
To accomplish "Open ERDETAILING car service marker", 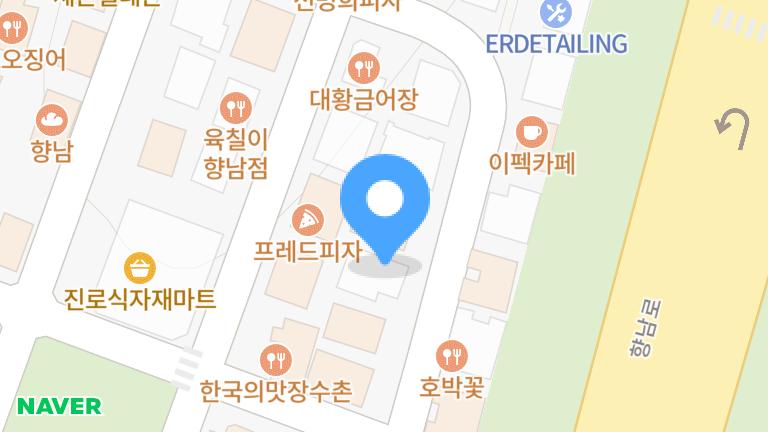I will [555, 14].
